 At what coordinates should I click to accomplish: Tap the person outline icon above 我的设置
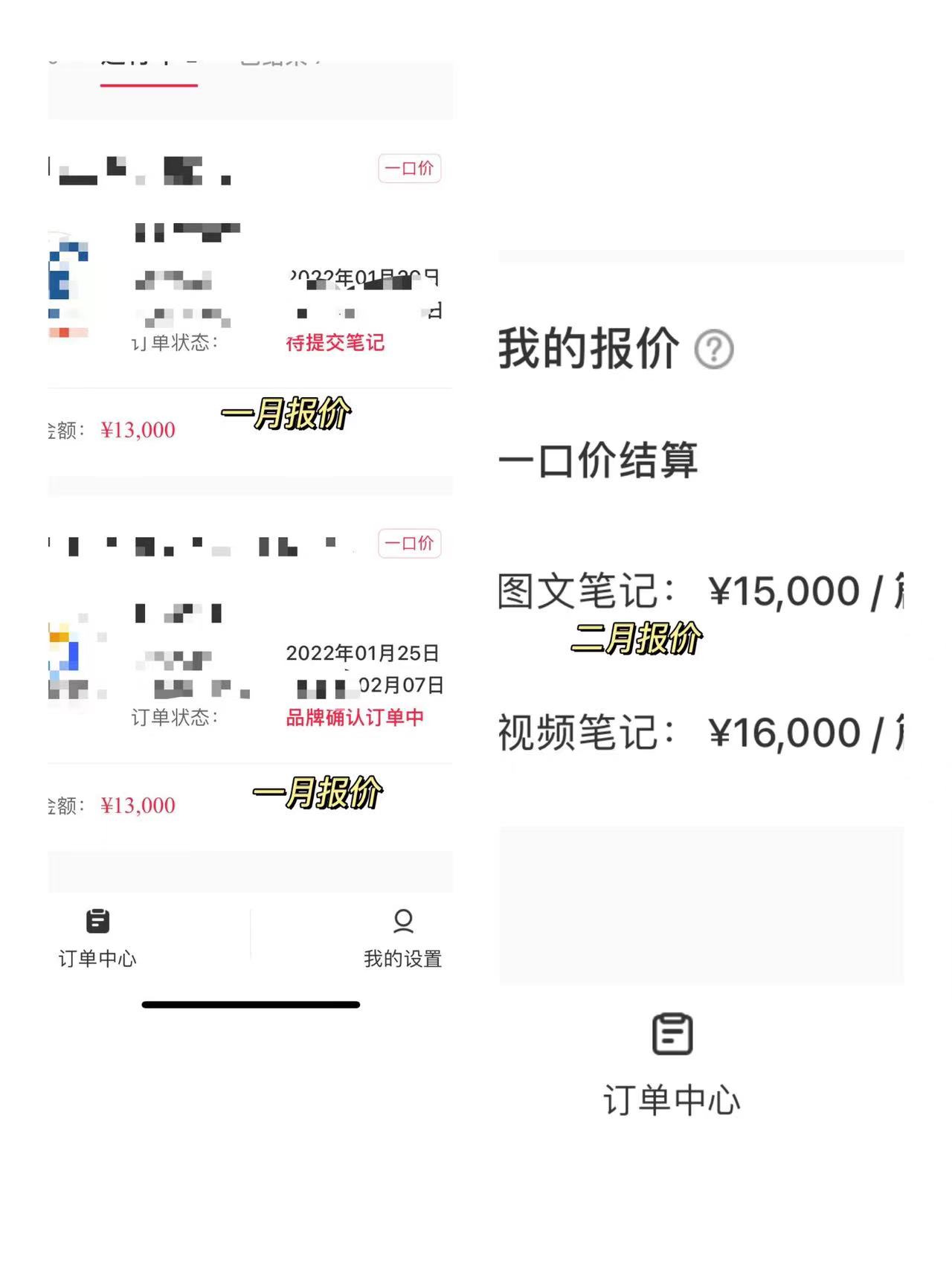coord(402,921)
